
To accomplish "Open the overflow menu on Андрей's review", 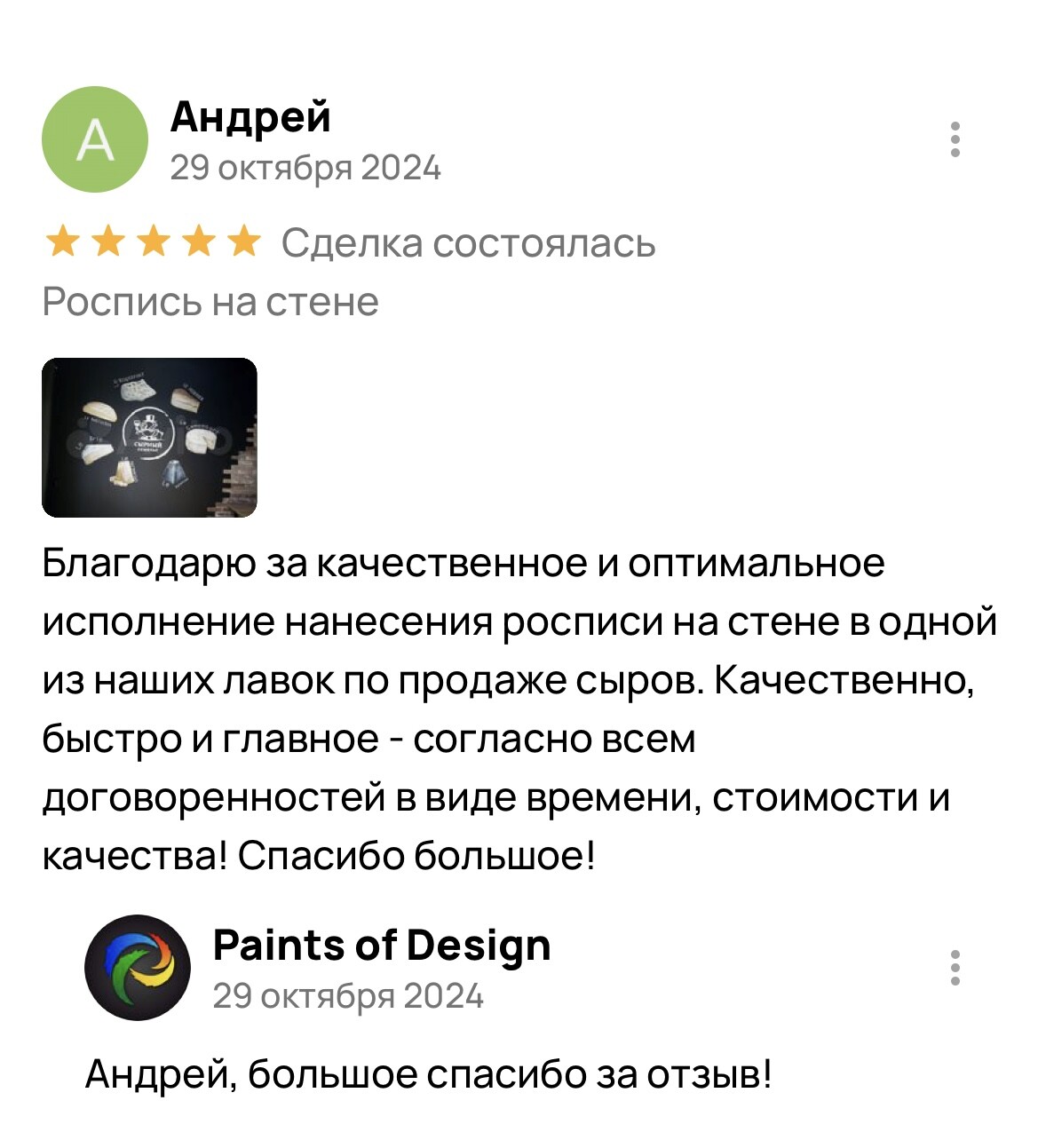I will click(955, 140).
